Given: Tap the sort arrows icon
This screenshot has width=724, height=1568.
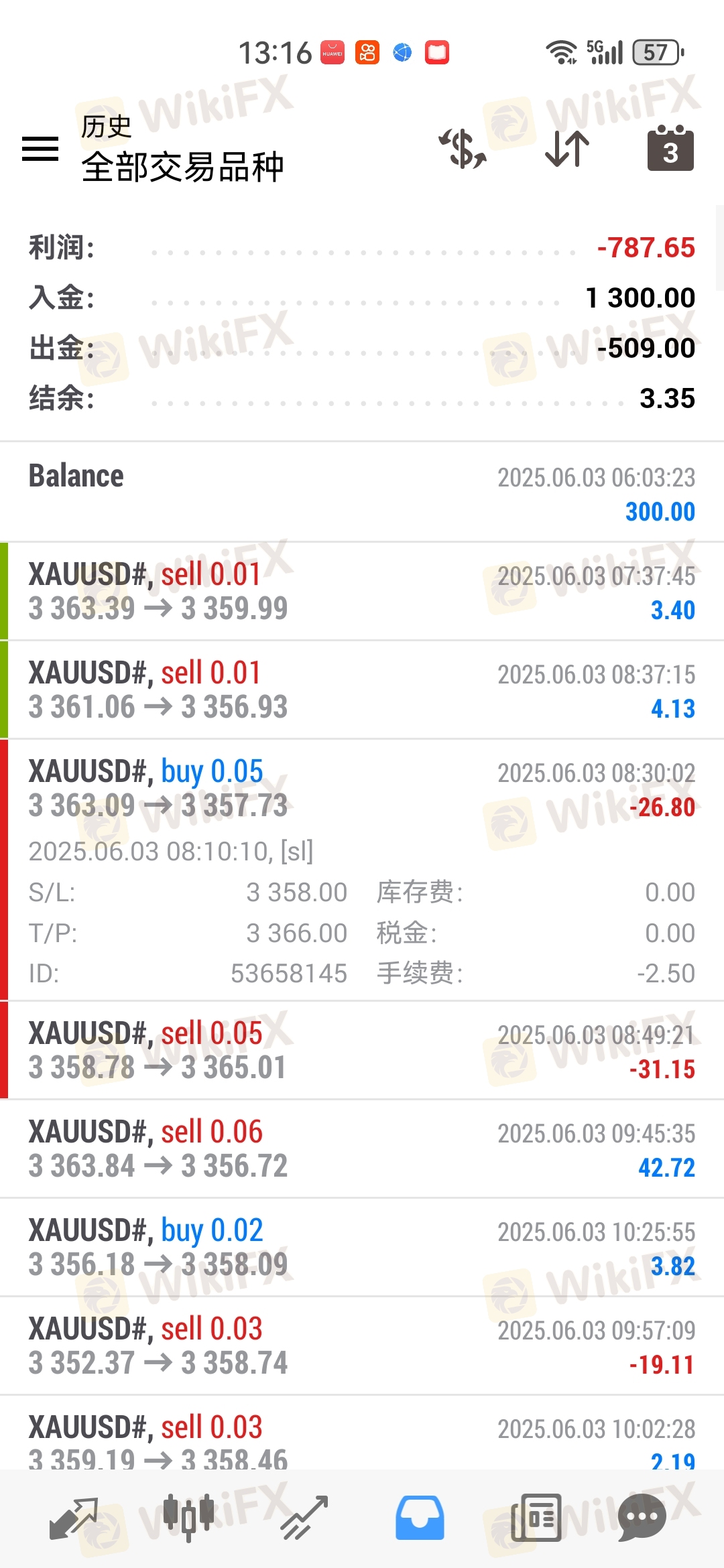Looking at the screenshot, I should pyautogui.click(x=567, y=148).
